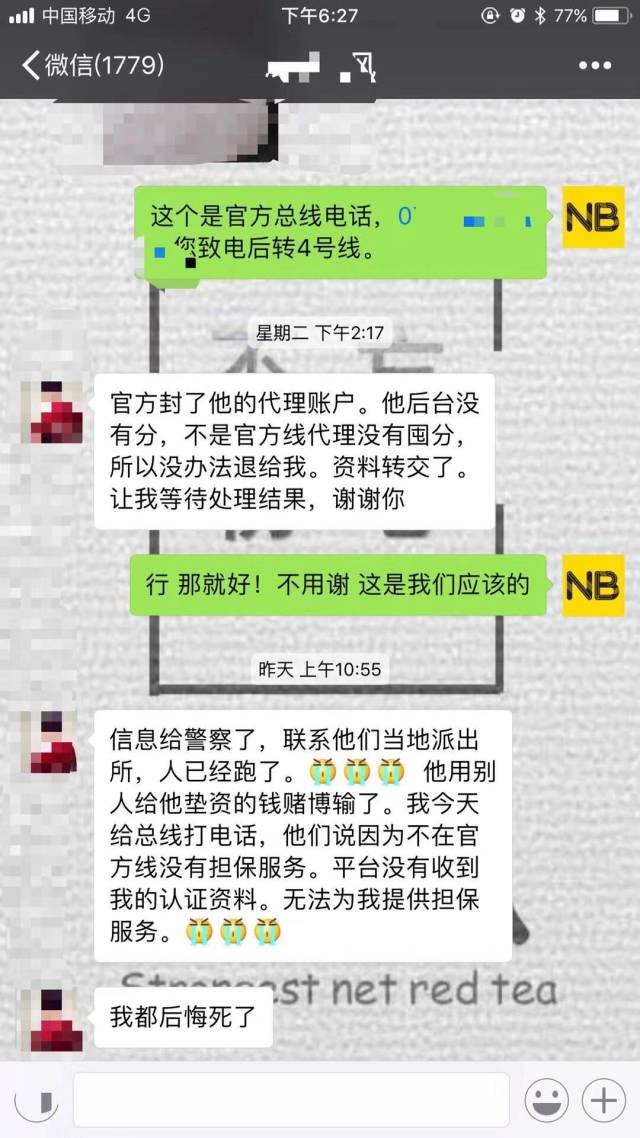Image resolution: width=640 pixels, height=1138 pixels.
Task: Open the chat's three-dot overflow menu
Action: click(x=595, y=66)
